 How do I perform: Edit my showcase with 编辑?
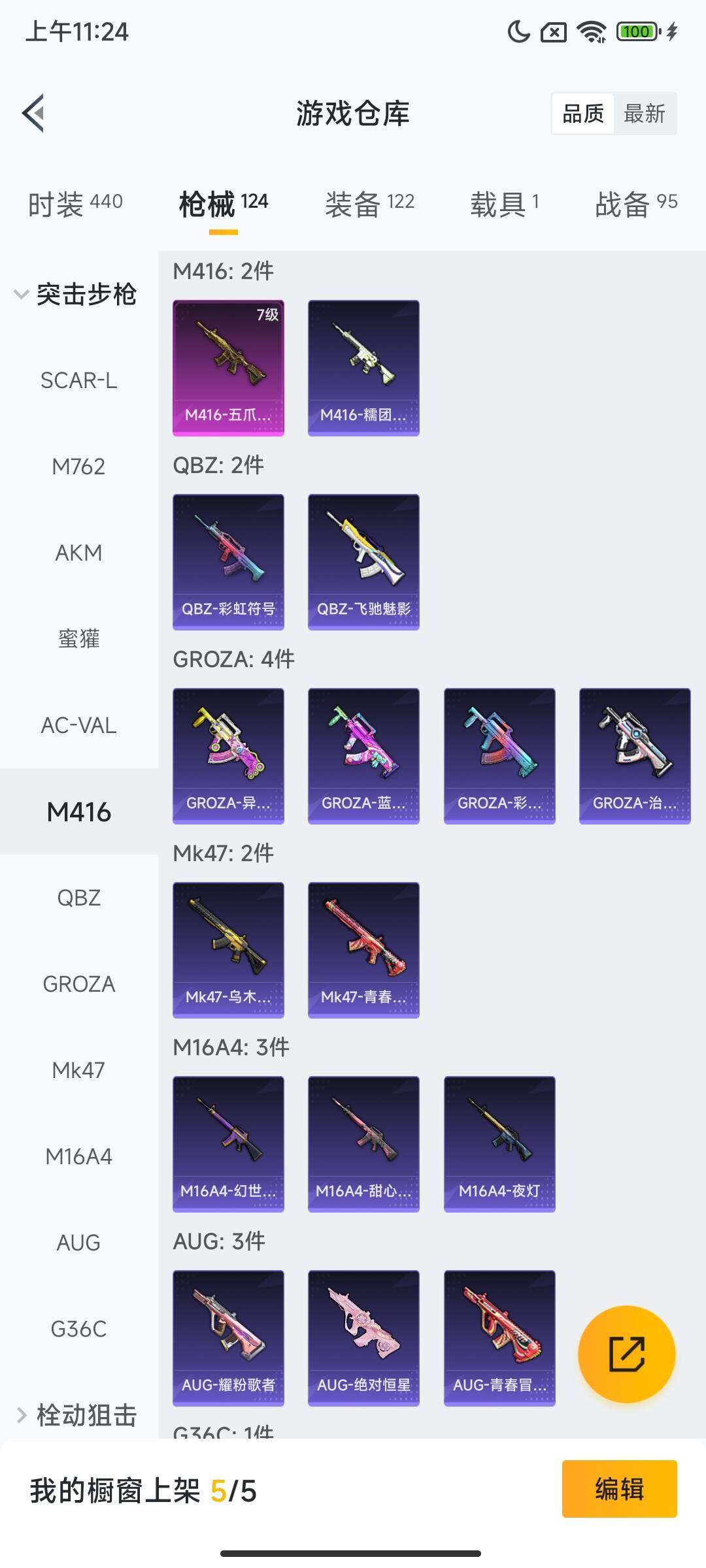pyautogui.click(x=619, y=1489)
